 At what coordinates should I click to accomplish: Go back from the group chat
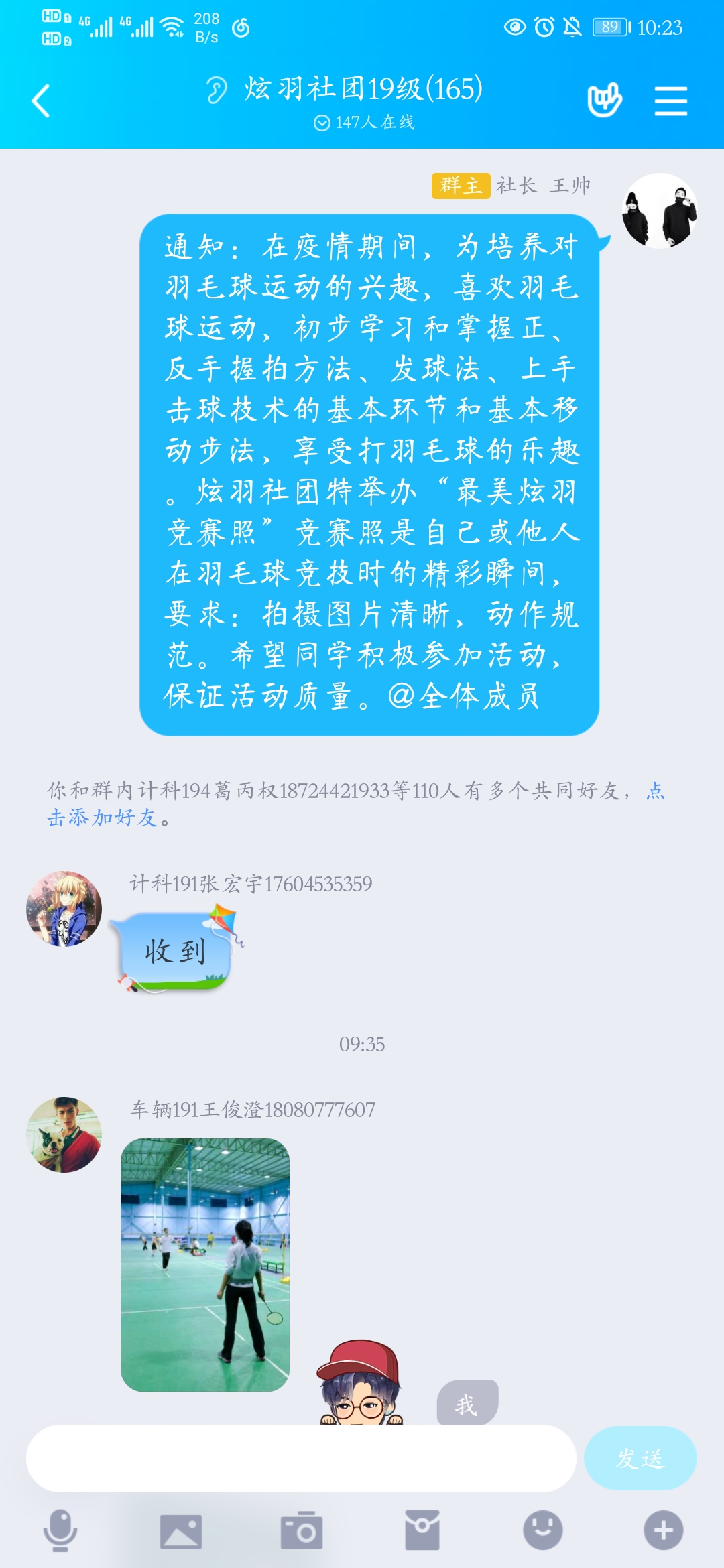[x=42, y=101]
